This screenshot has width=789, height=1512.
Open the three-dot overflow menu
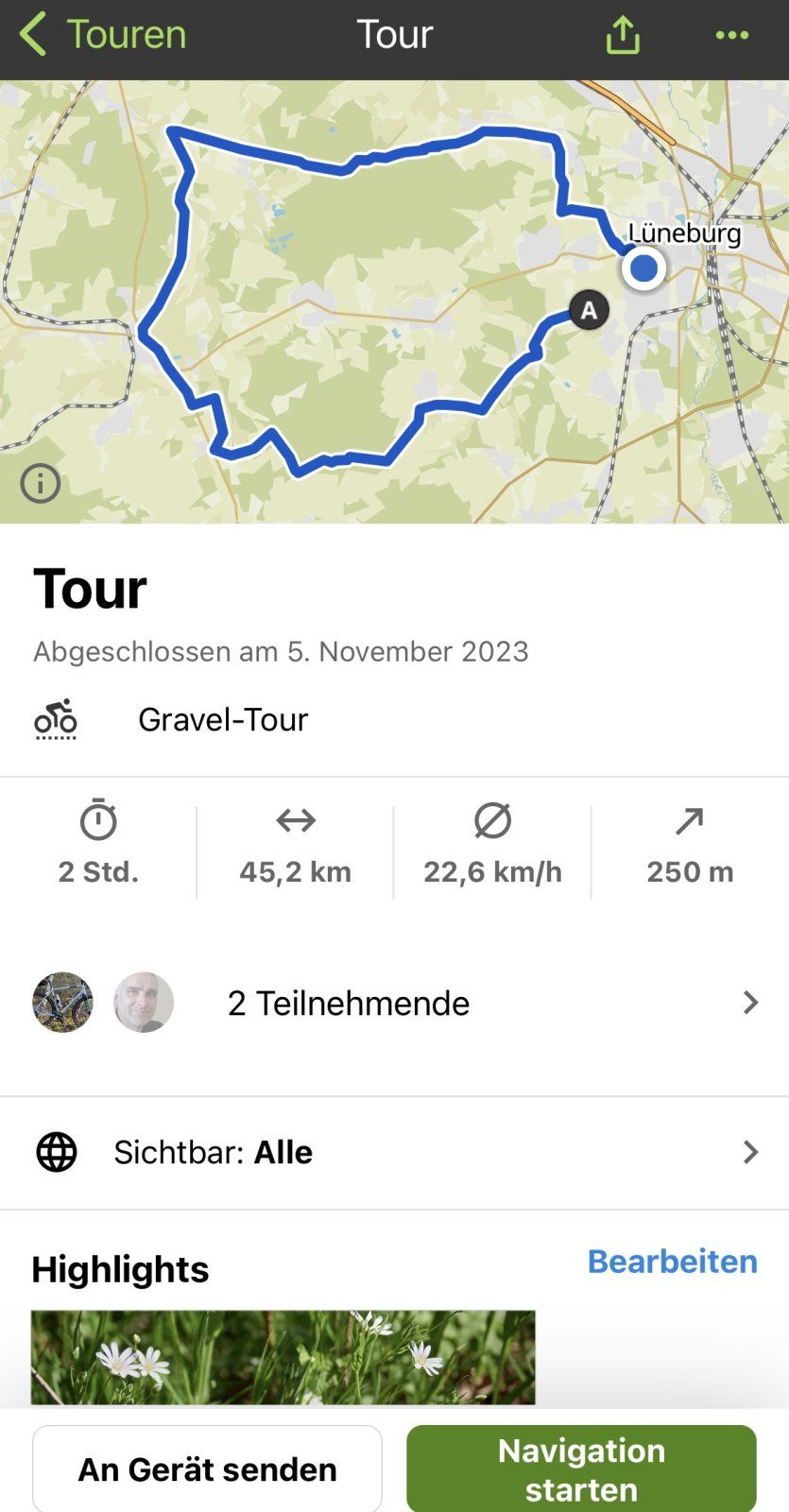coord(731,36)
